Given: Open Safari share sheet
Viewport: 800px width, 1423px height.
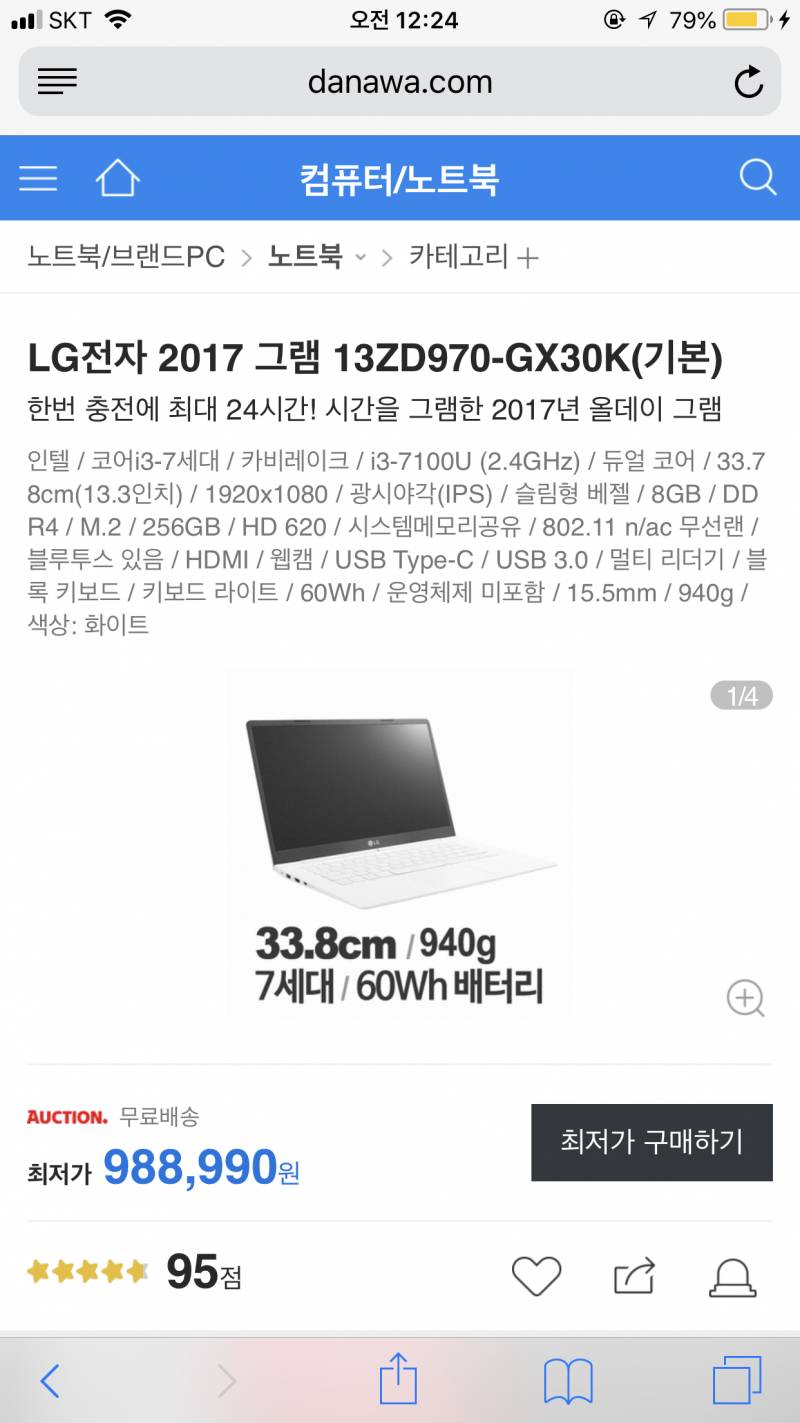Looking at the screenshot, I should pyautogui.click(x=397, y=1379).
